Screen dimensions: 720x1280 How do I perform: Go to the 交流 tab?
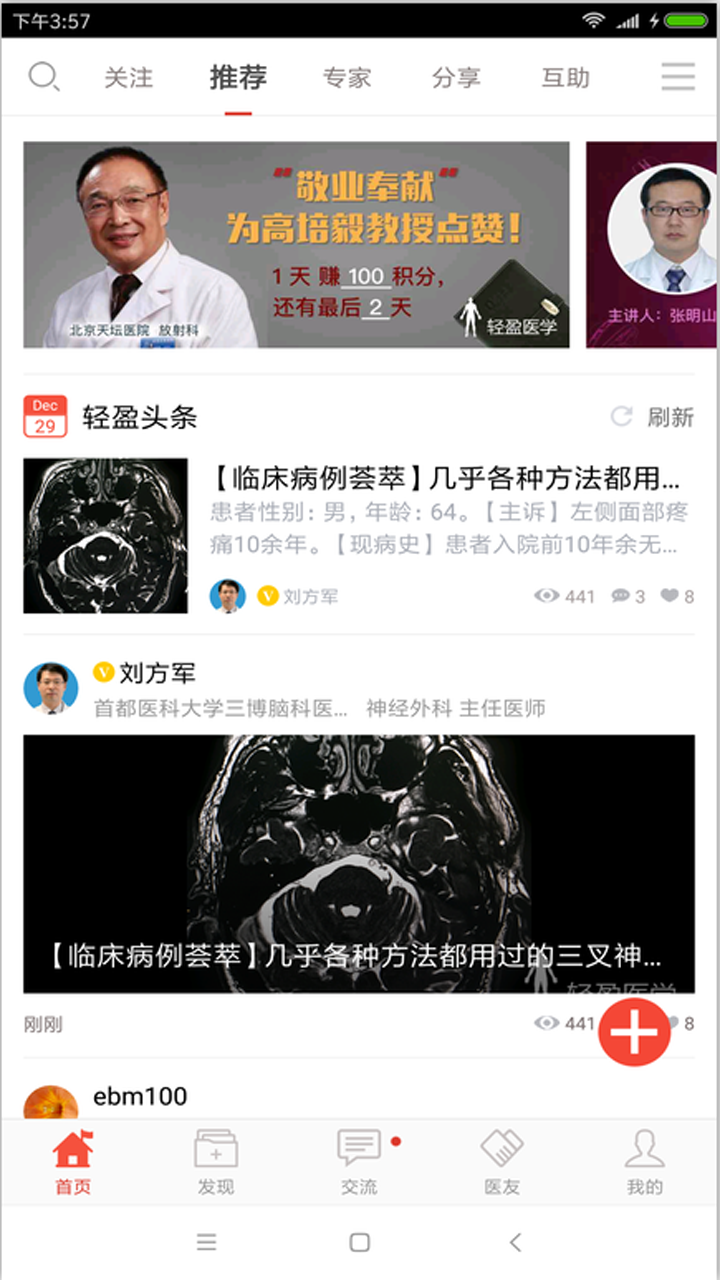tap(359, 1162)
